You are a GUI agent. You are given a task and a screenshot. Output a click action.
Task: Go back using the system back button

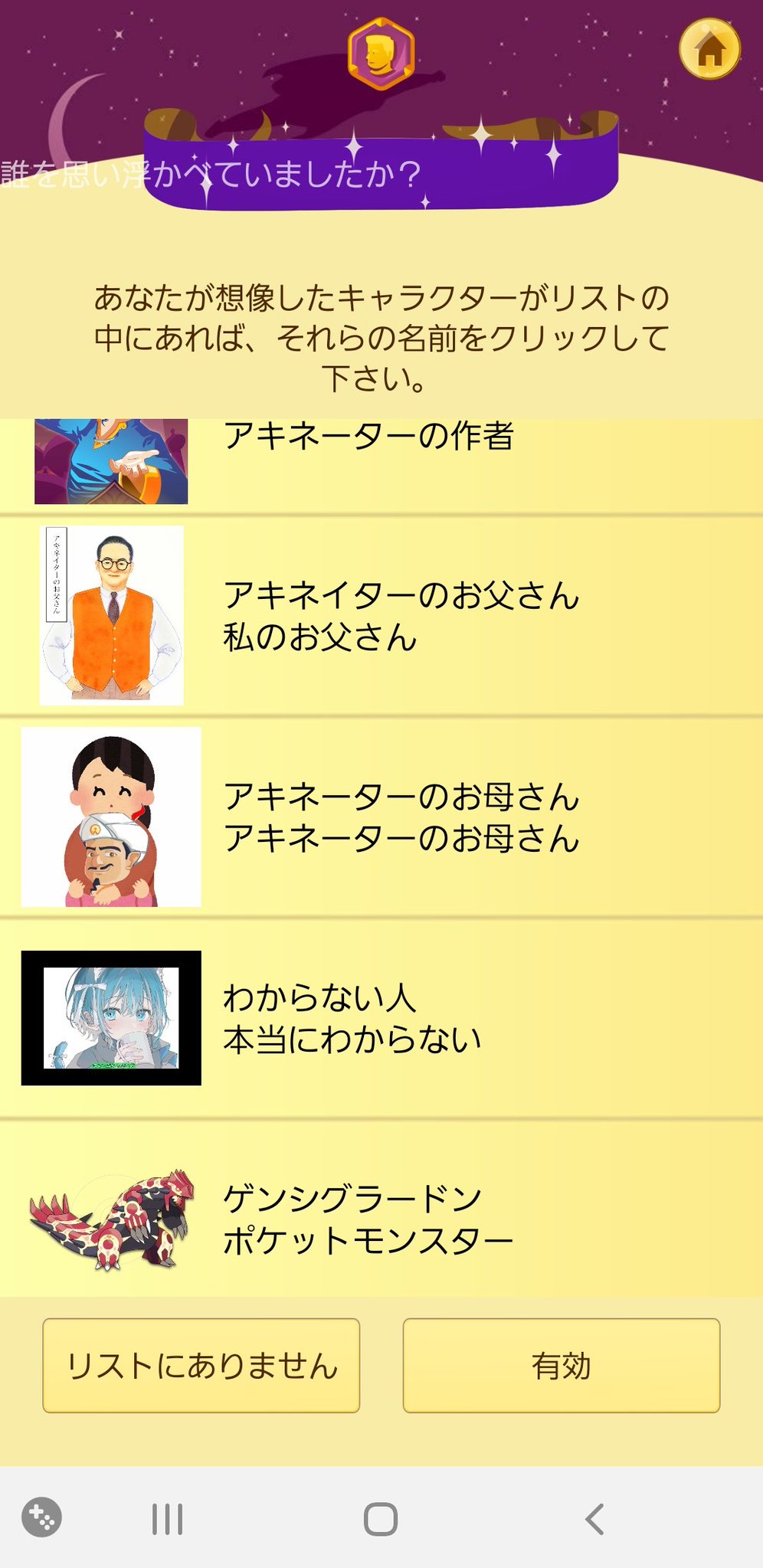pos(594,1518)
